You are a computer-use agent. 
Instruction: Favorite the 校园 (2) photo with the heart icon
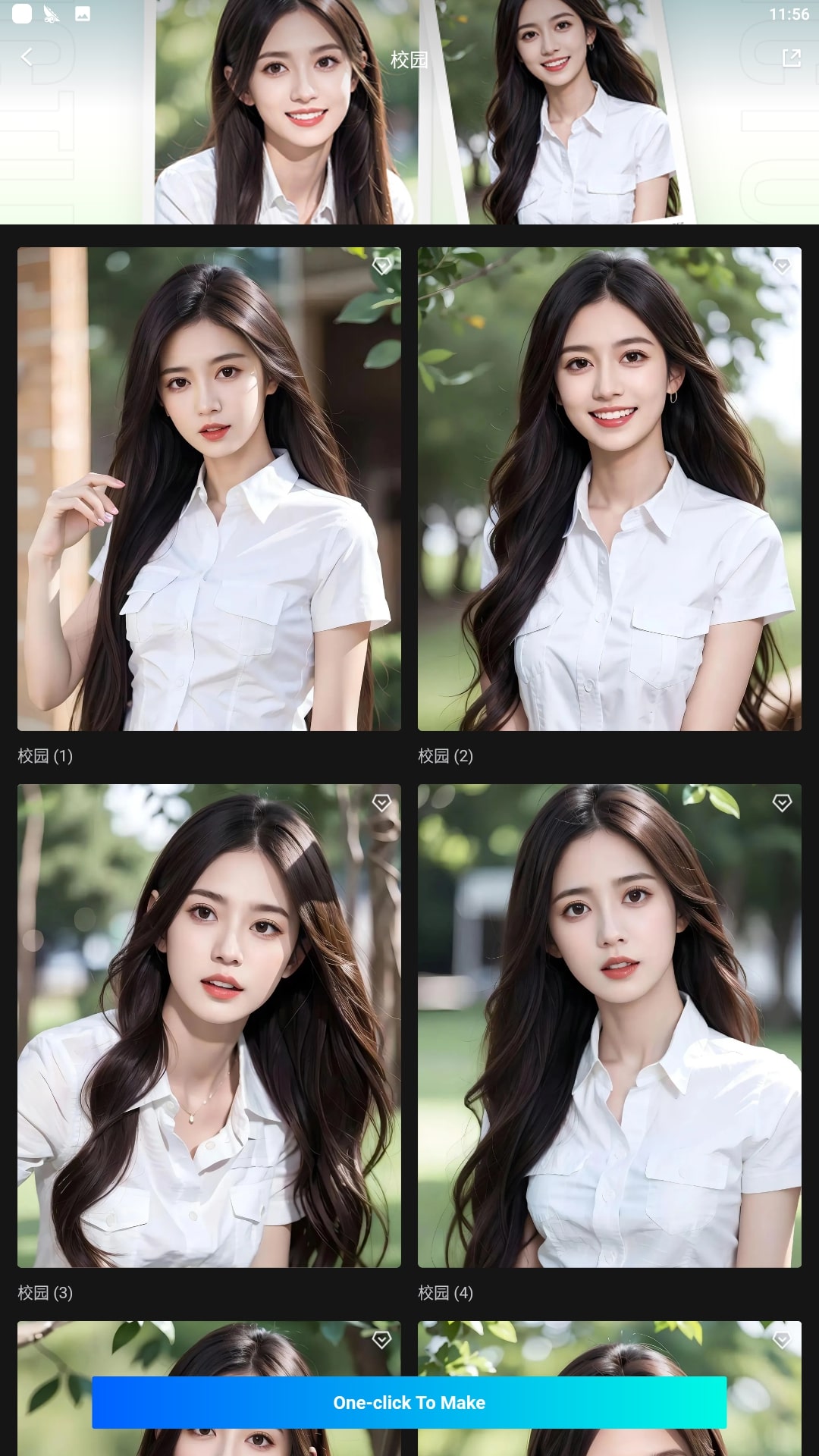coord(782,265)
